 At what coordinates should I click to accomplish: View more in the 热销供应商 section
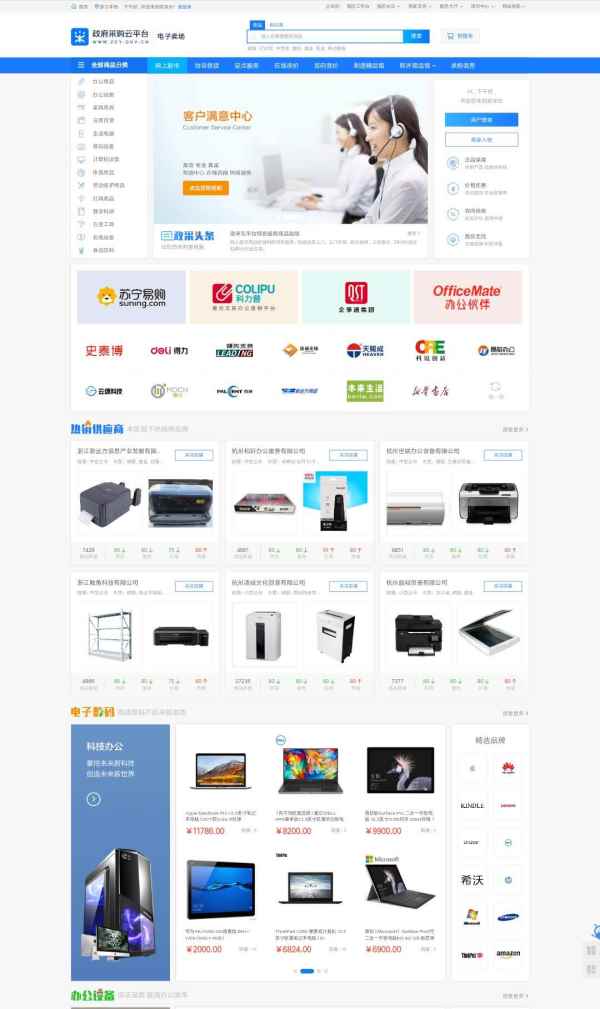(x=515, y=430)
